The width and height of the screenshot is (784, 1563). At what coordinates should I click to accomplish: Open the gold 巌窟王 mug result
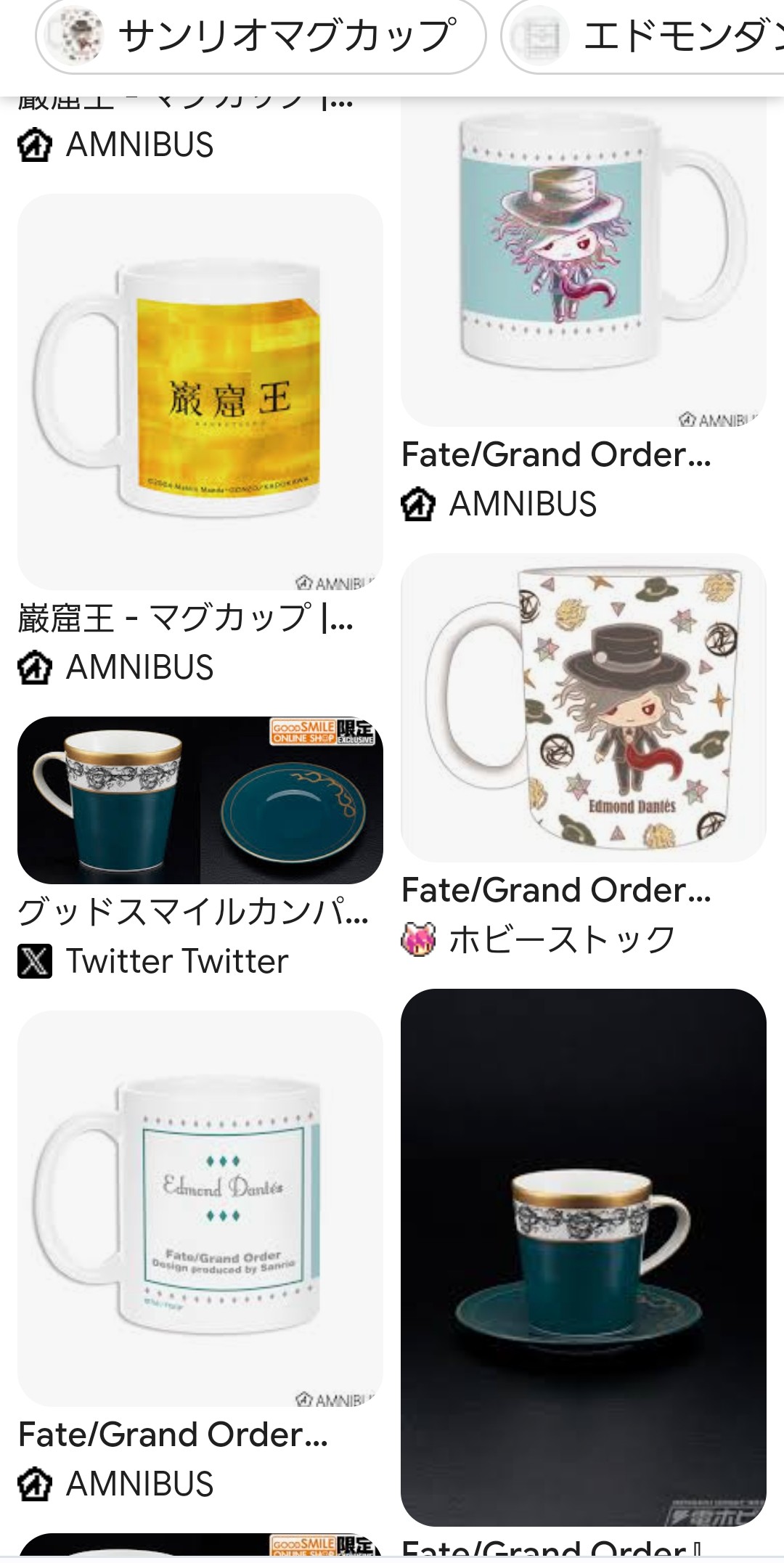(x=200, y=391)
